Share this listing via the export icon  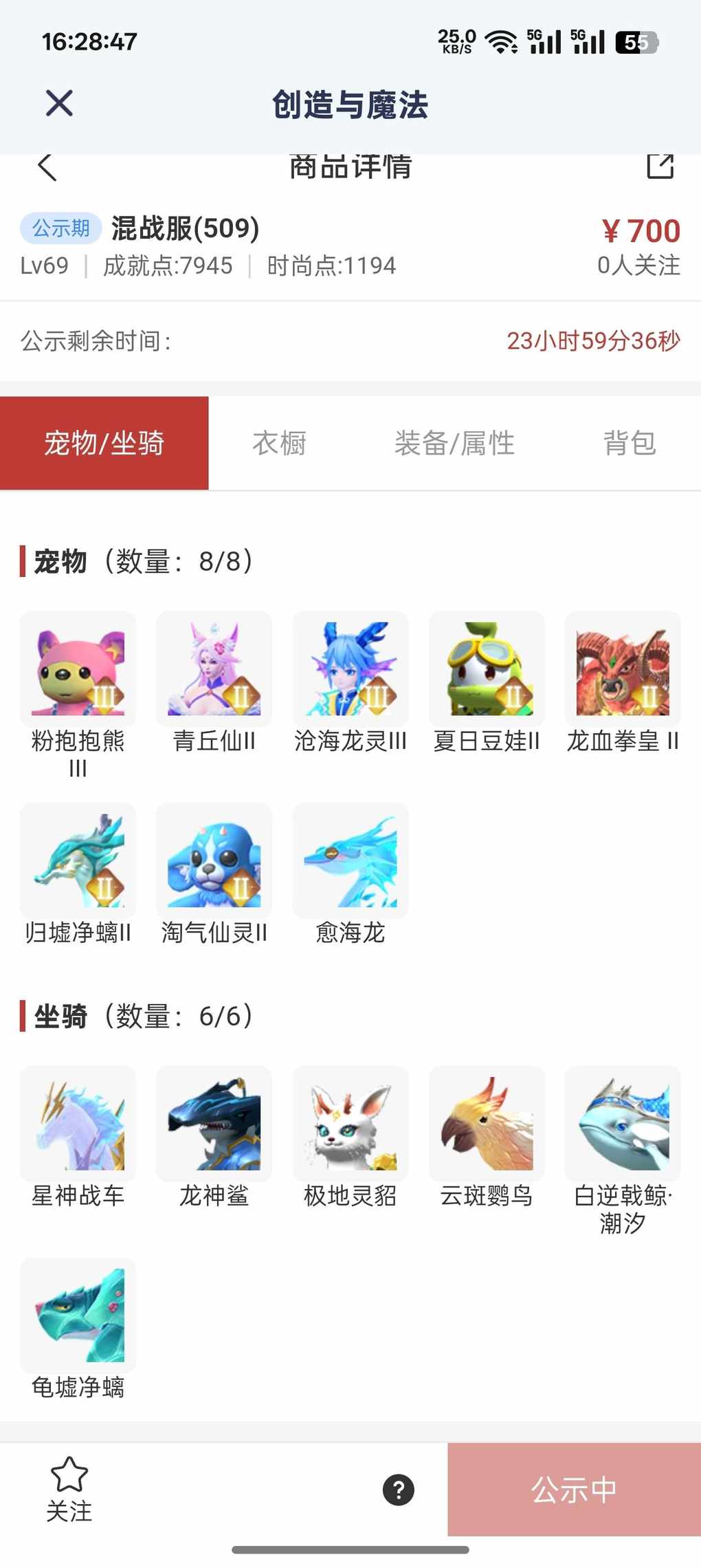click(x=660, y=166)
